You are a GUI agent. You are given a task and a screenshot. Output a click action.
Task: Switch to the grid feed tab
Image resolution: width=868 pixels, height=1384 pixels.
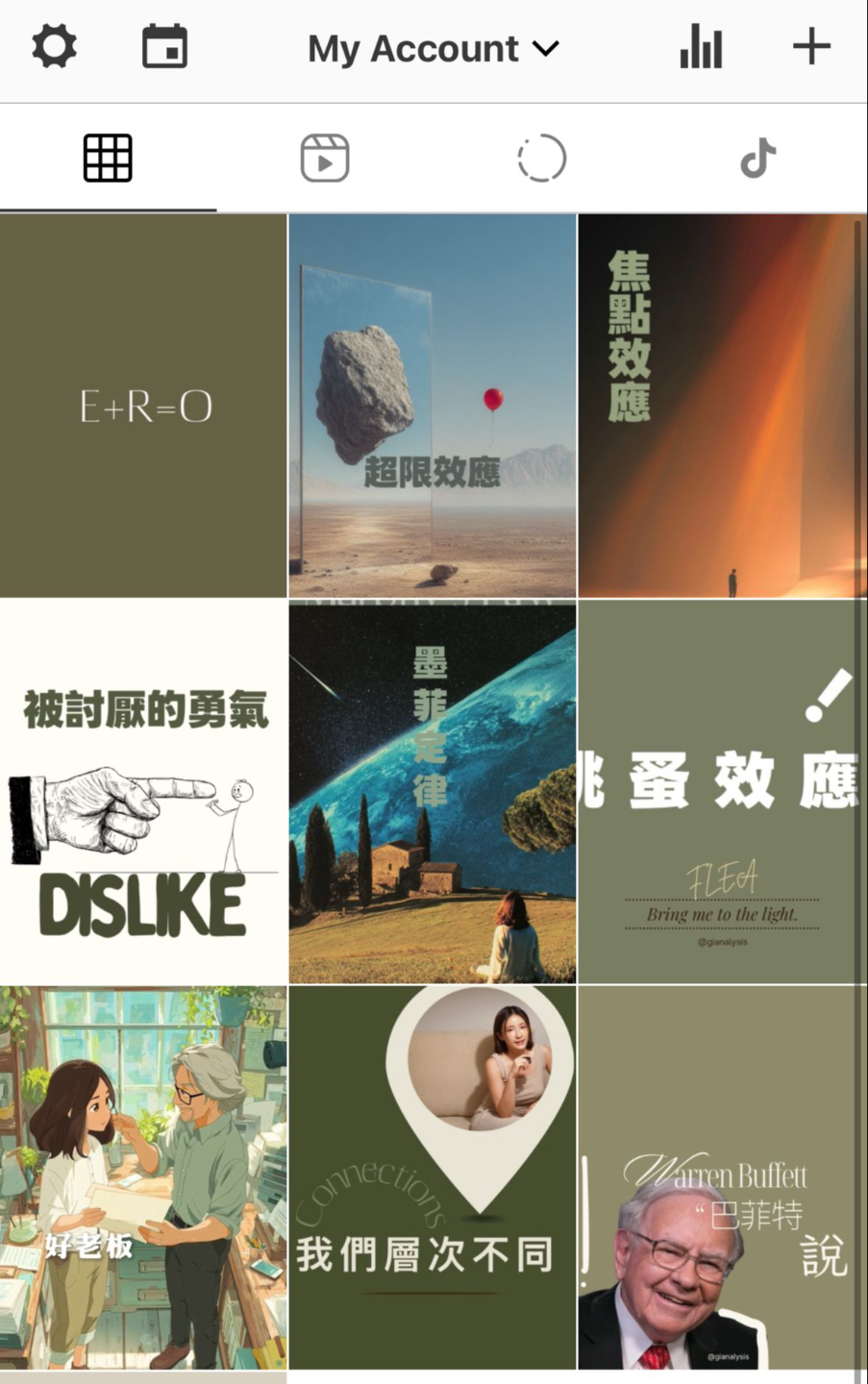point(108,158)
